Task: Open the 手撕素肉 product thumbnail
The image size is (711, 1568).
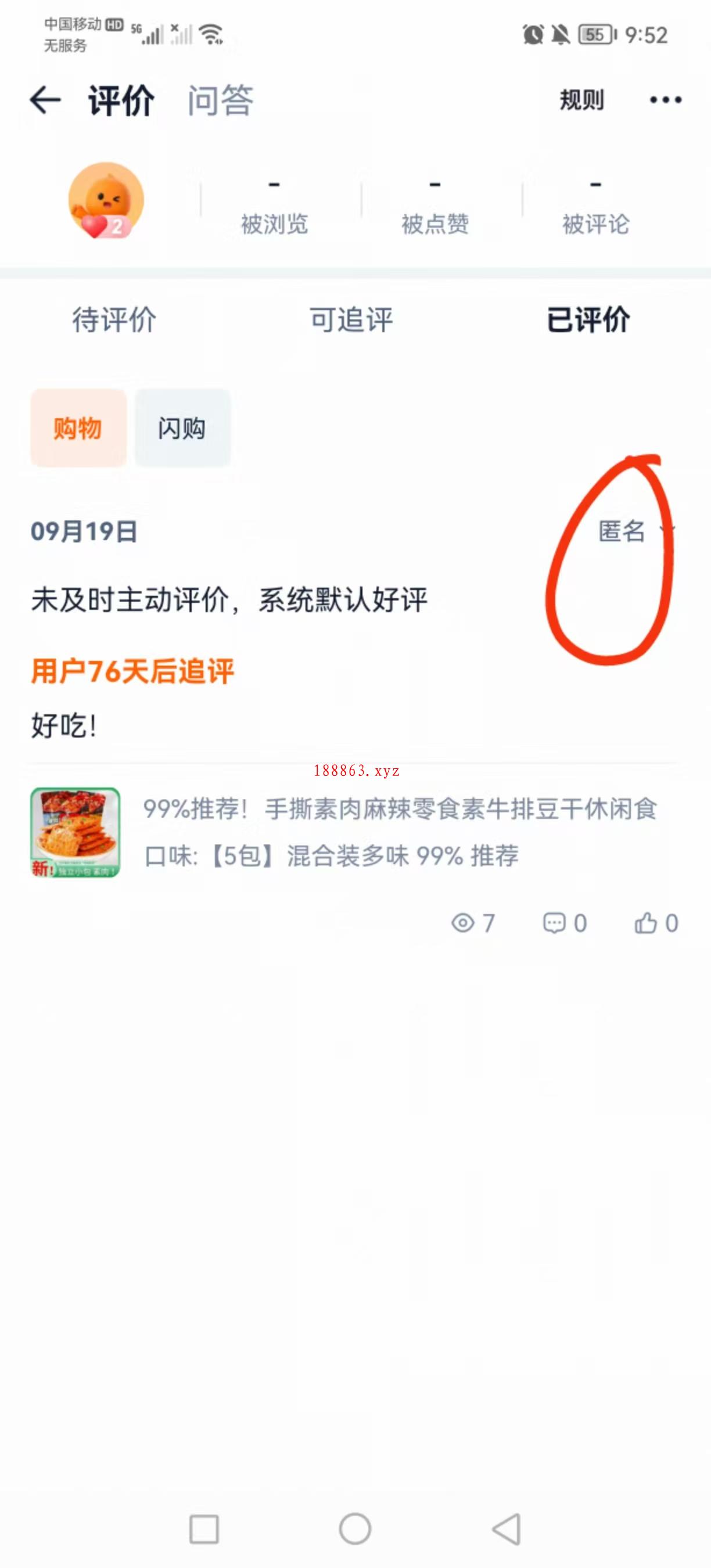Action: [x=76, y=832]
